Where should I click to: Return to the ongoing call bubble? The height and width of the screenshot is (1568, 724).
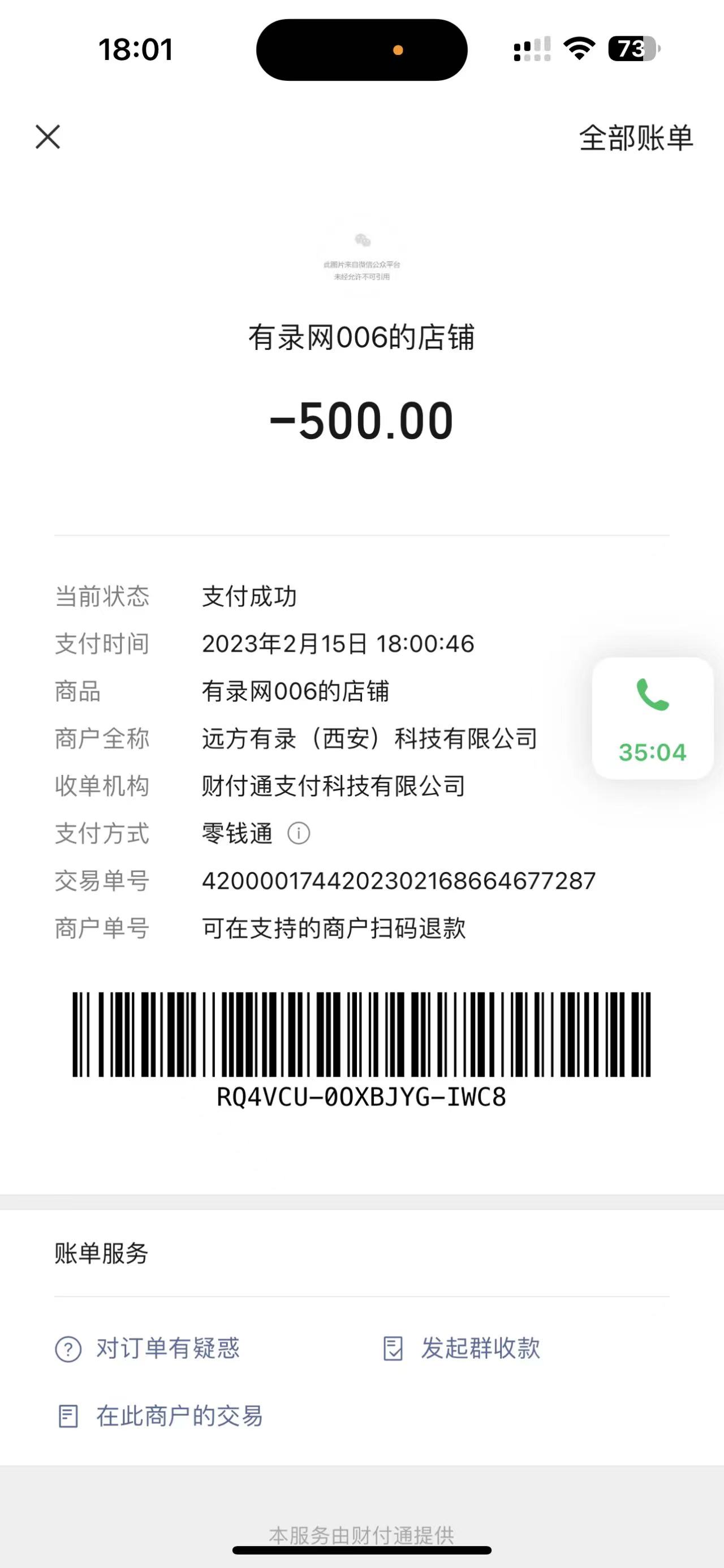pos(652,718)
